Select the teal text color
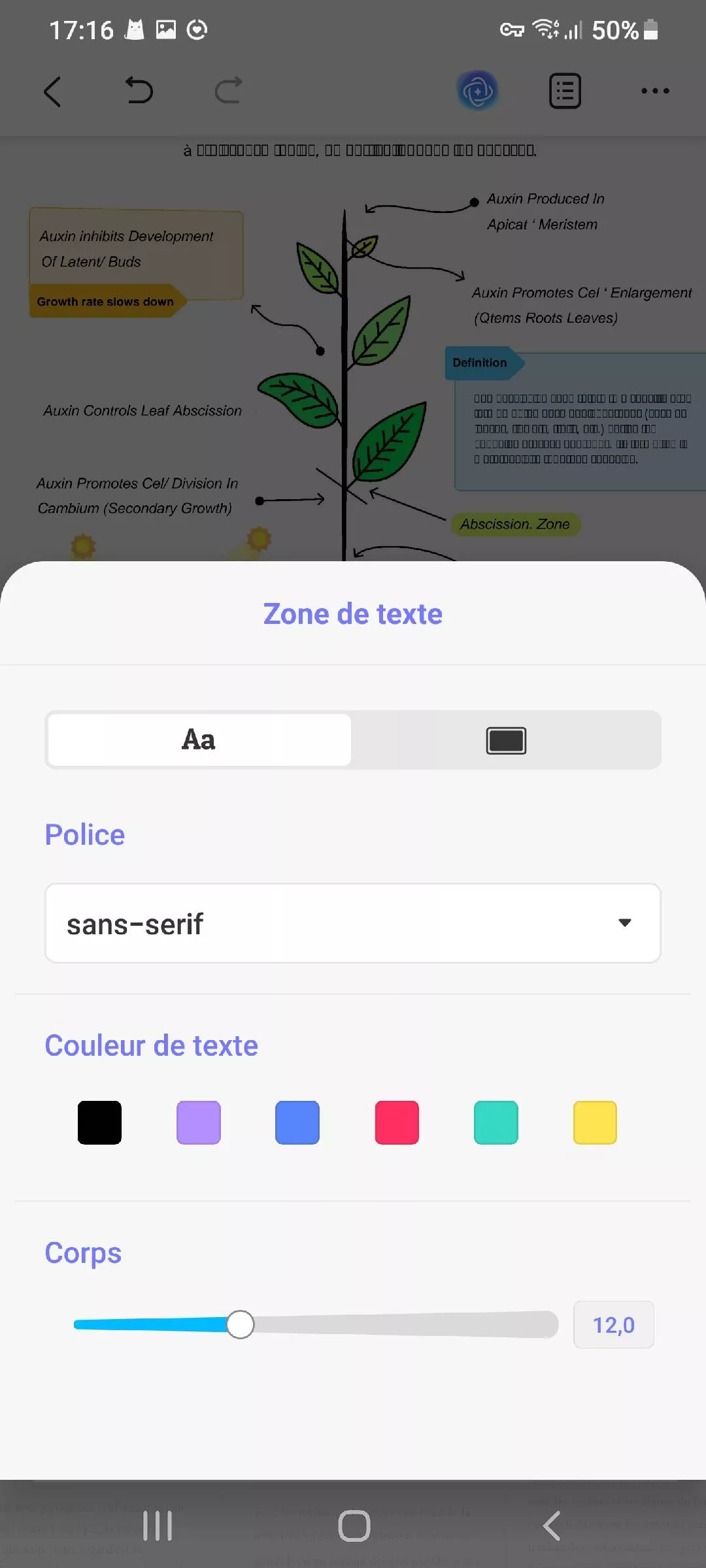Screen dimensions: 706x1568 496,1122
